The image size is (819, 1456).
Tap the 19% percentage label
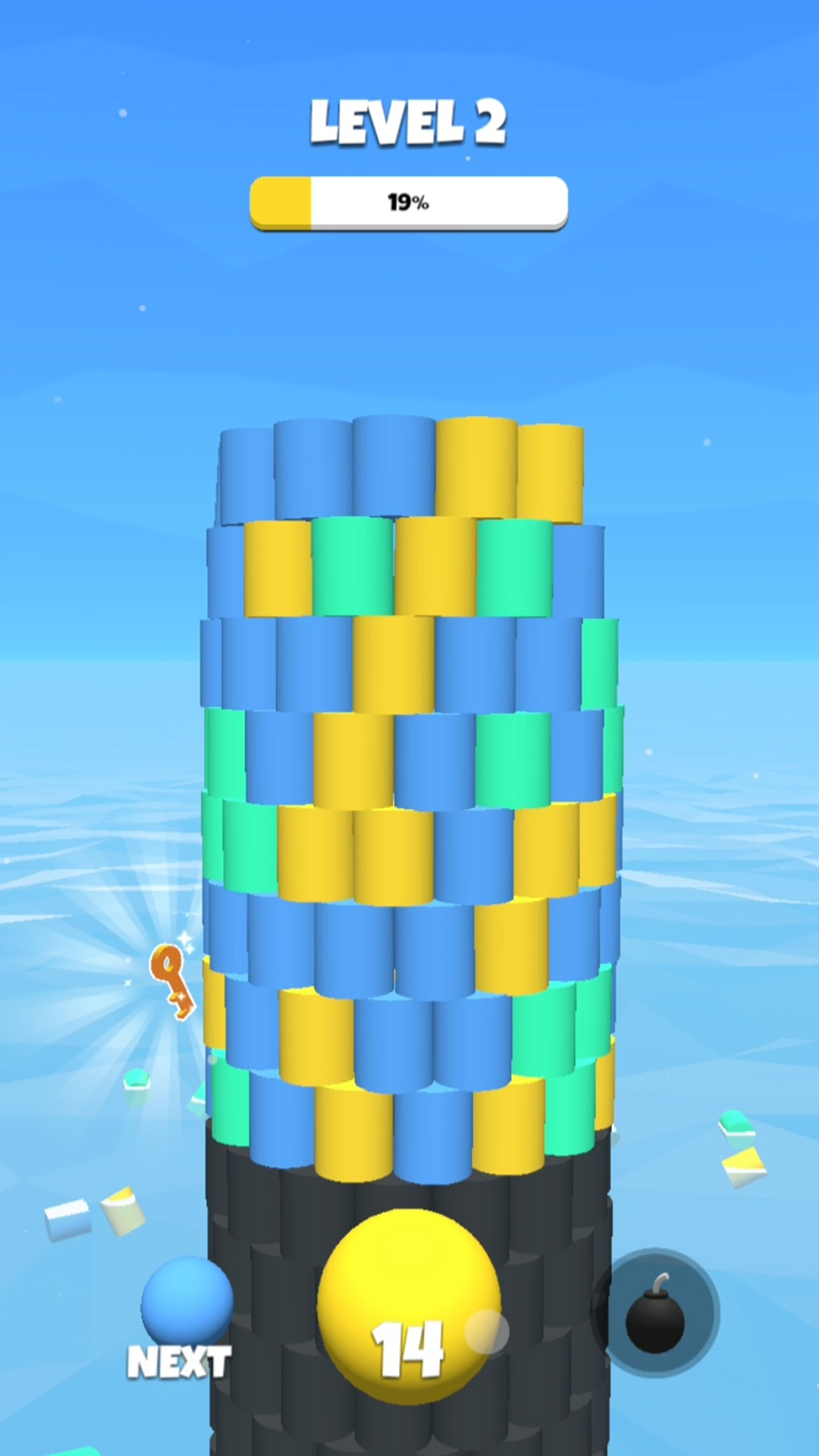pyautogui.click(x=408, y=202)
